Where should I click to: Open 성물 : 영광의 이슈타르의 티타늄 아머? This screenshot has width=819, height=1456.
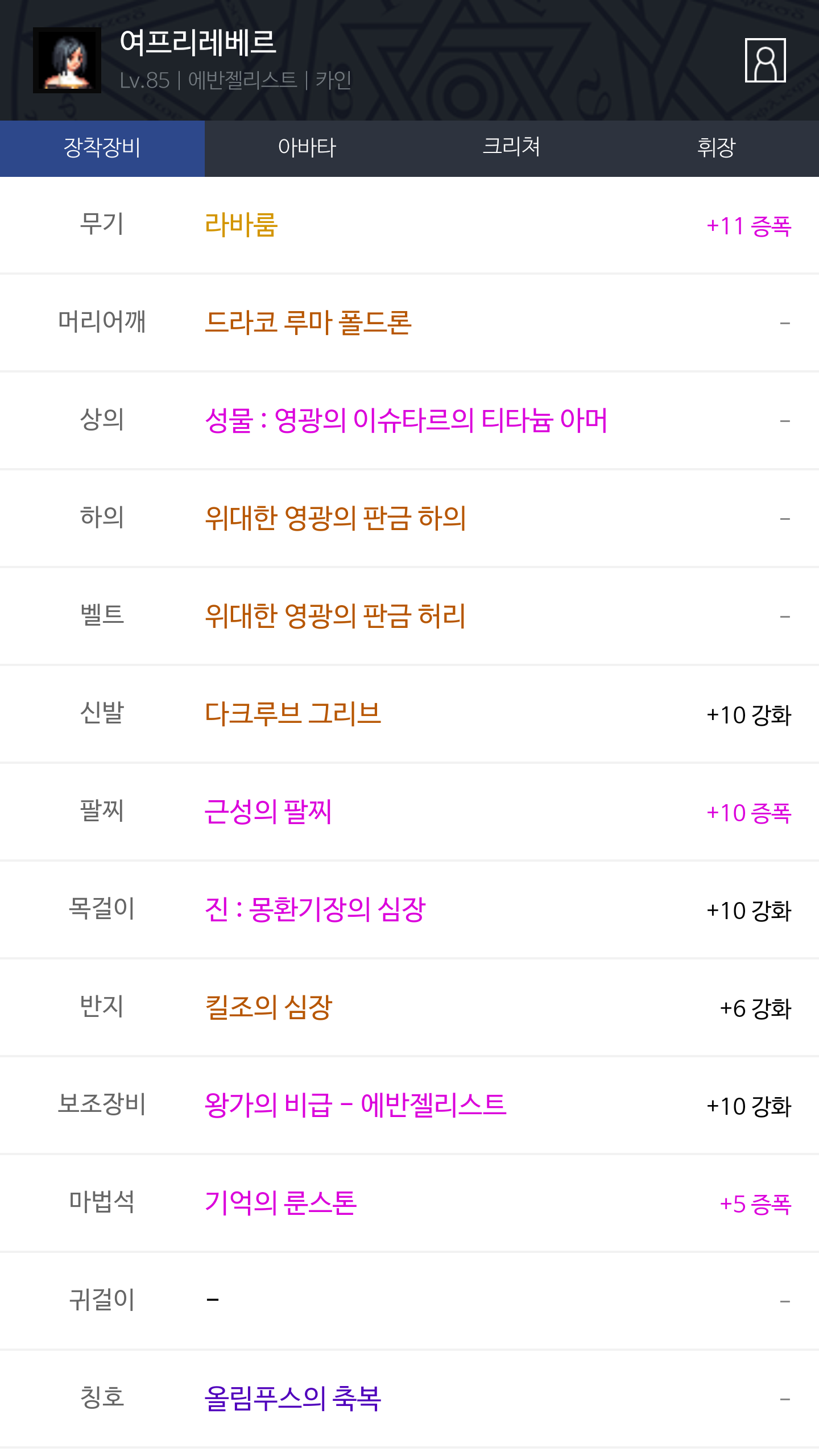406,421
